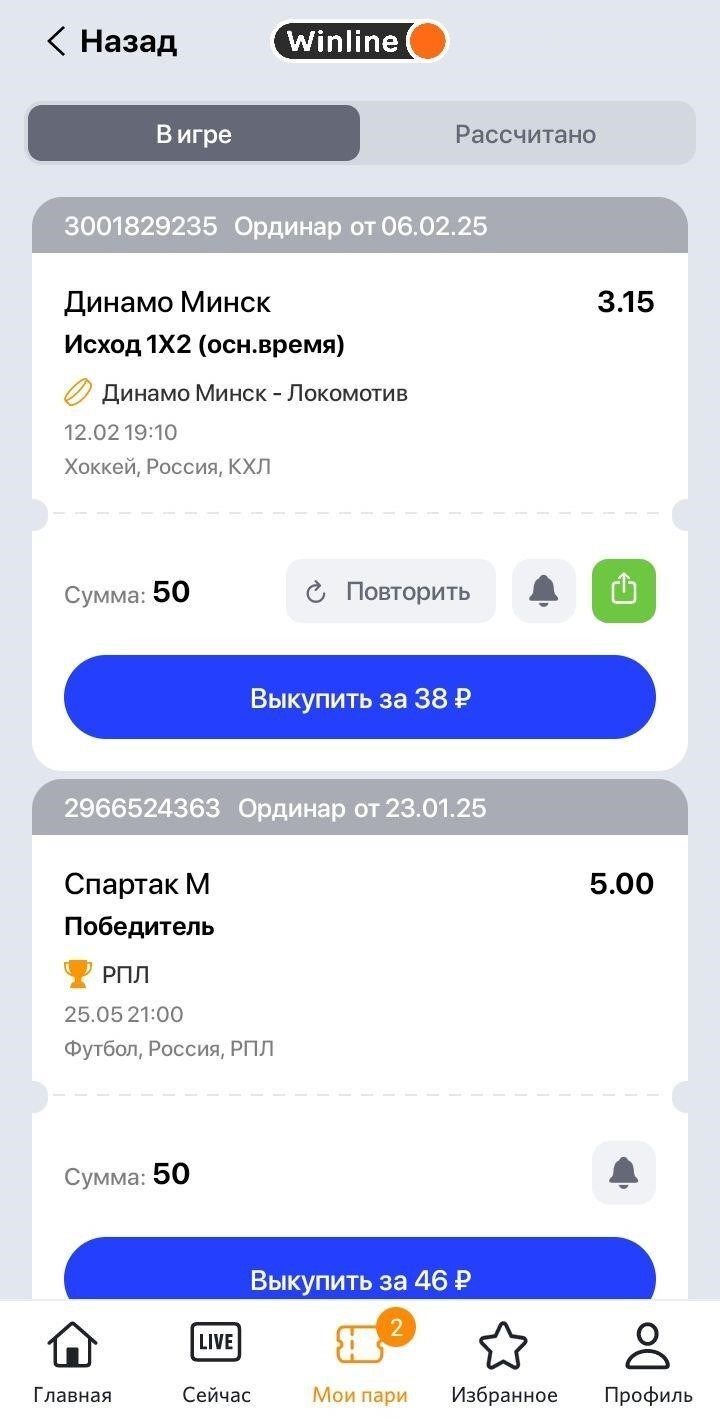Share the Динамо Минск bet
This screenshot has width=720, height=1418.
[x=624, y=591]
